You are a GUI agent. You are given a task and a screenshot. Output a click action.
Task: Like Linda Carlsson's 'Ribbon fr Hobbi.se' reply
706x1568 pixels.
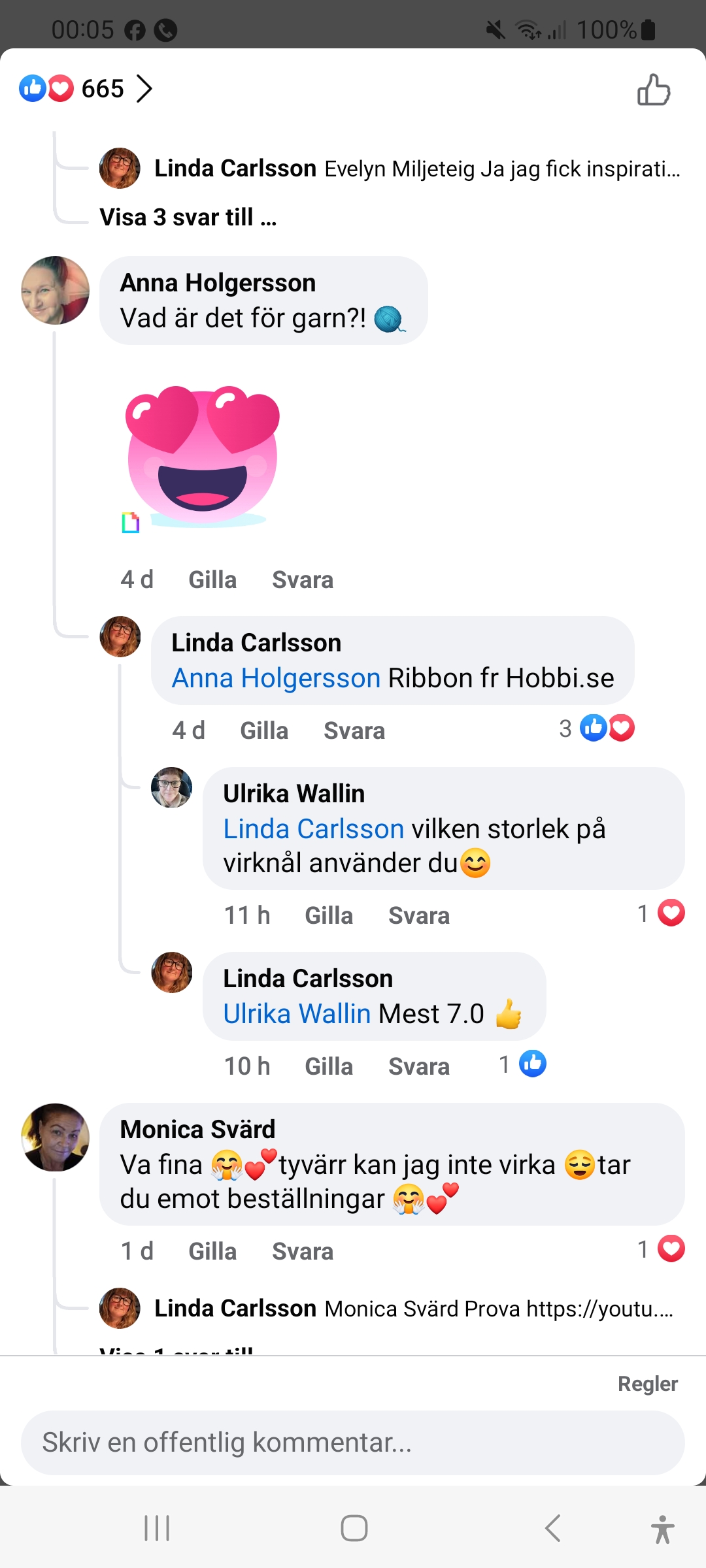[264, 730]
